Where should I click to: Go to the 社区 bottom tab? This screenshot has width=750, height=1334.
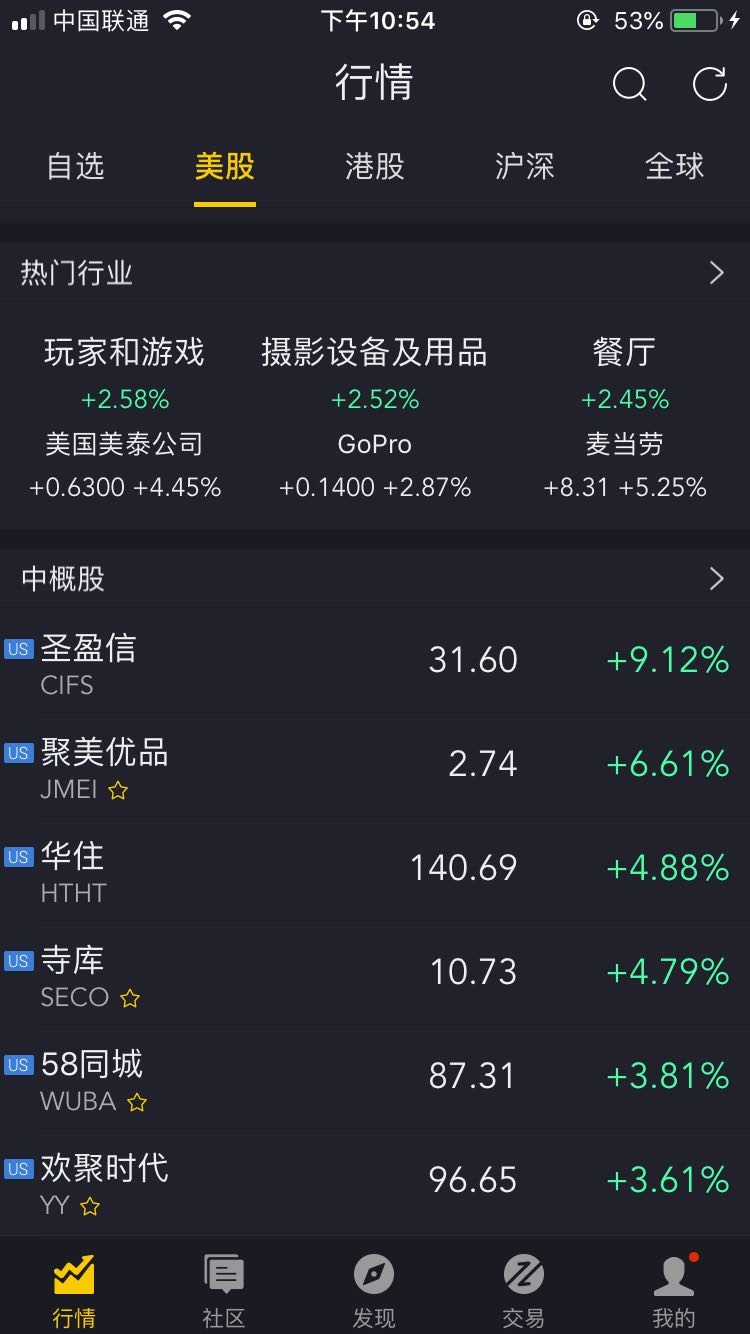(x=224, y=1290)
